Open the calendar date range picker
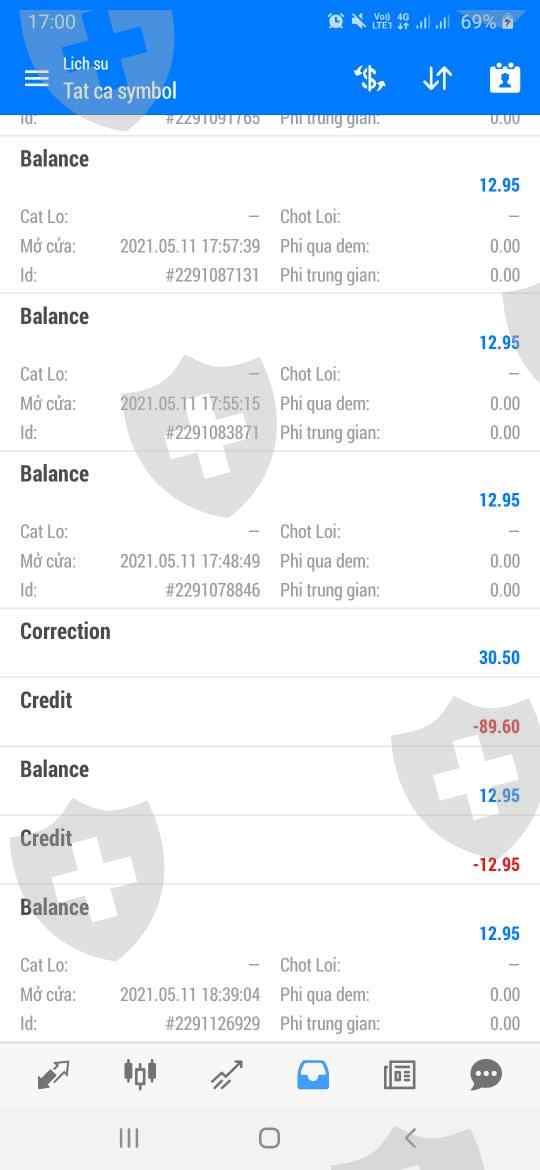The height and width of the screenshot is (1170, 540). click(x=505, y=78)
